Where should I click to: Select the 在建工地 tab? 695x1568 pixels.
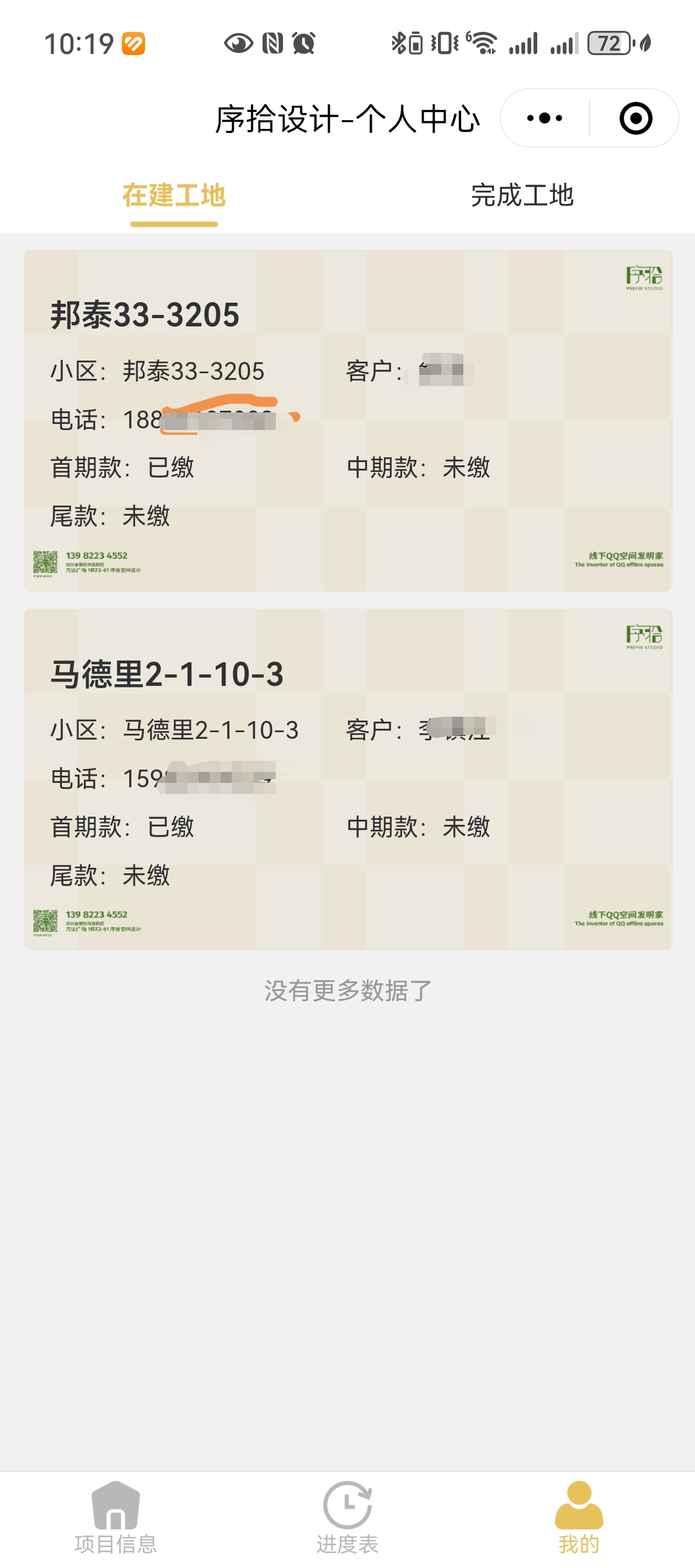point(174,196)
